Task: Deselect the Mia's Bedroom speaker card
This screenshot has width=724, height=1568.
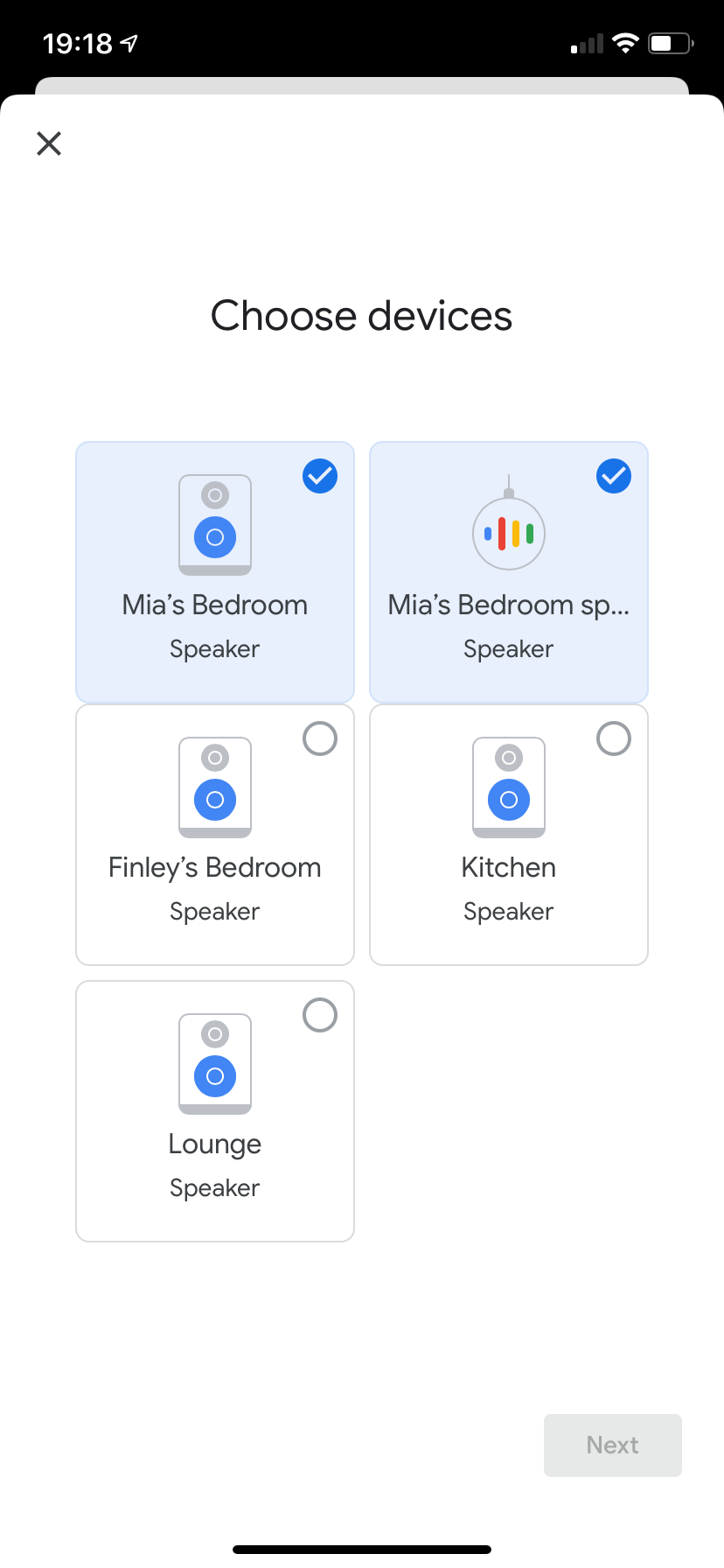Action: click(x=215, y=572)
